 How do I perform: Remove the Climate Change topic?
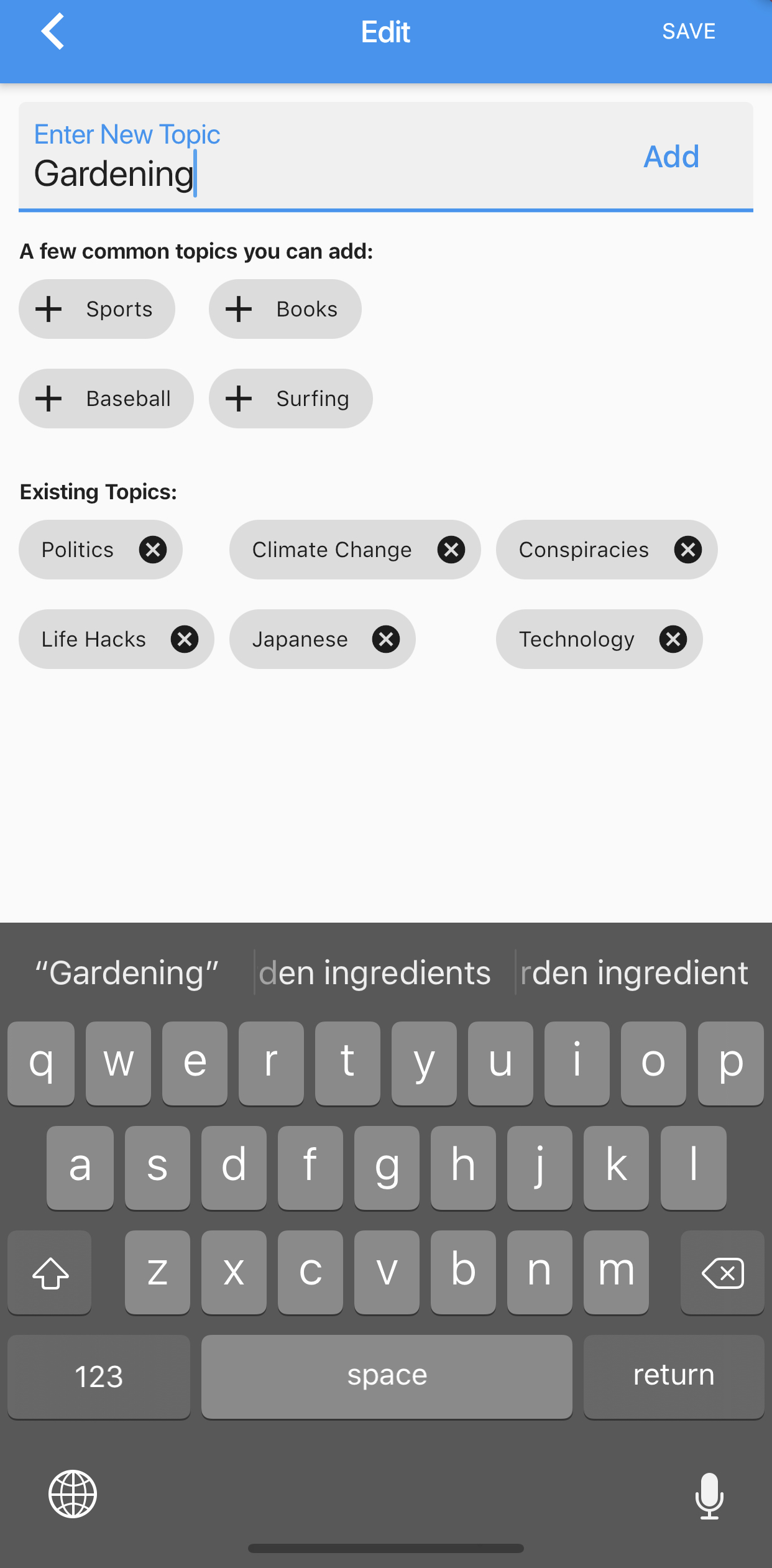[x=451, y=550]
